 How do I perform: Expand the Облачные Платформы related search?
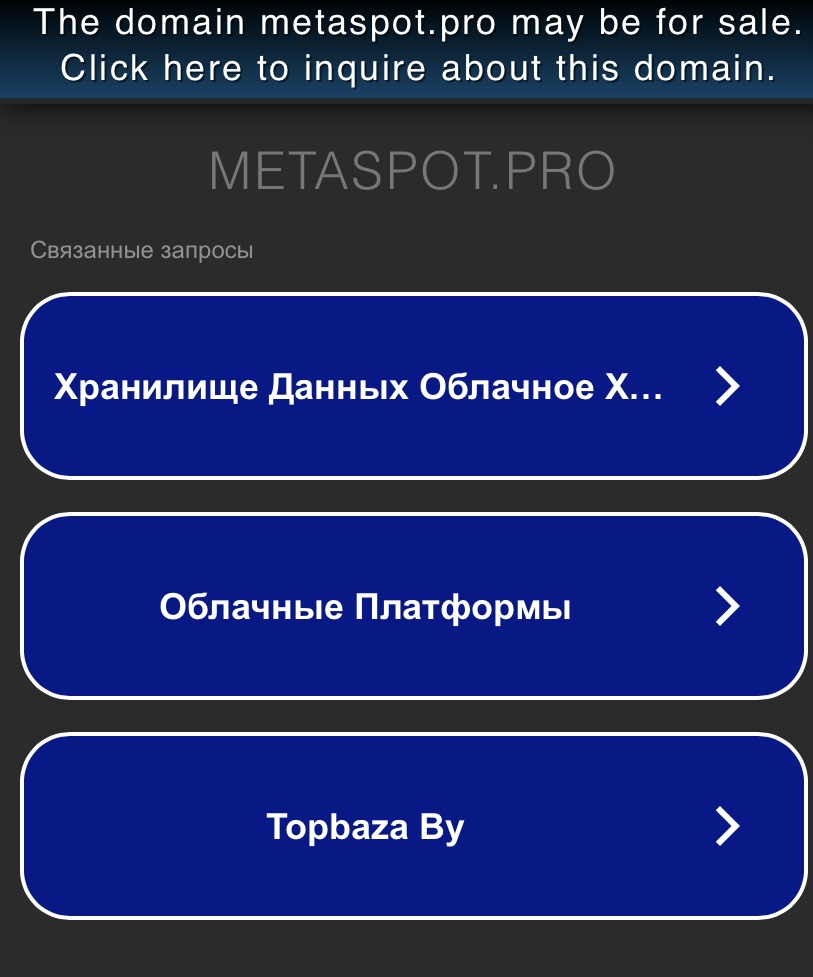pos(365,606)
